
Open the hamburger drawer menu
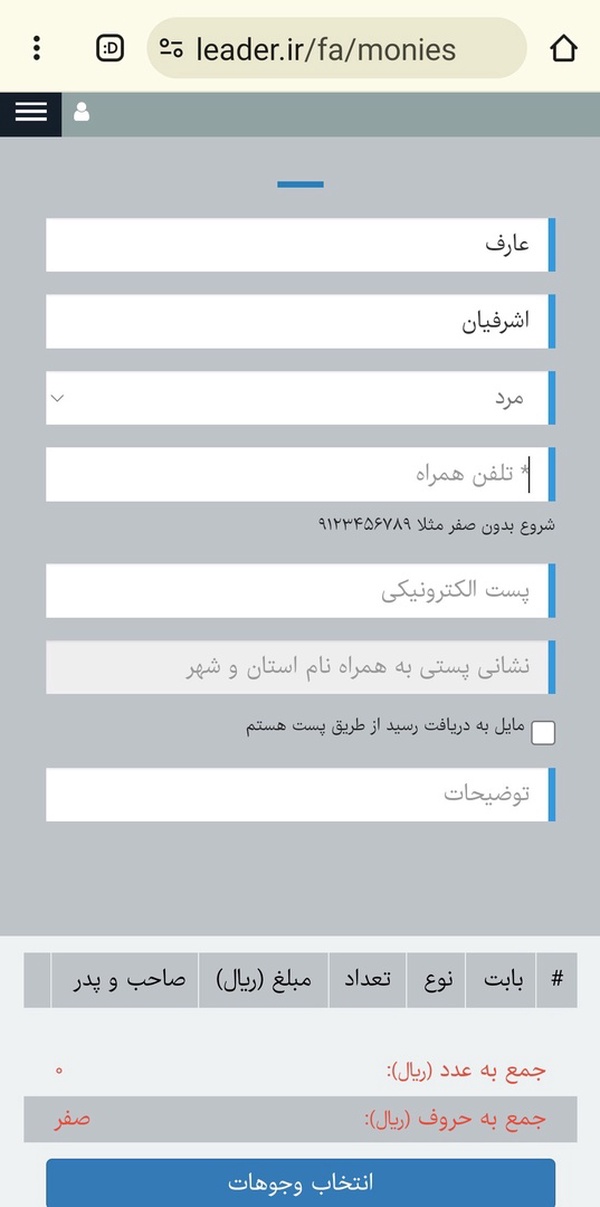point(31,112)
